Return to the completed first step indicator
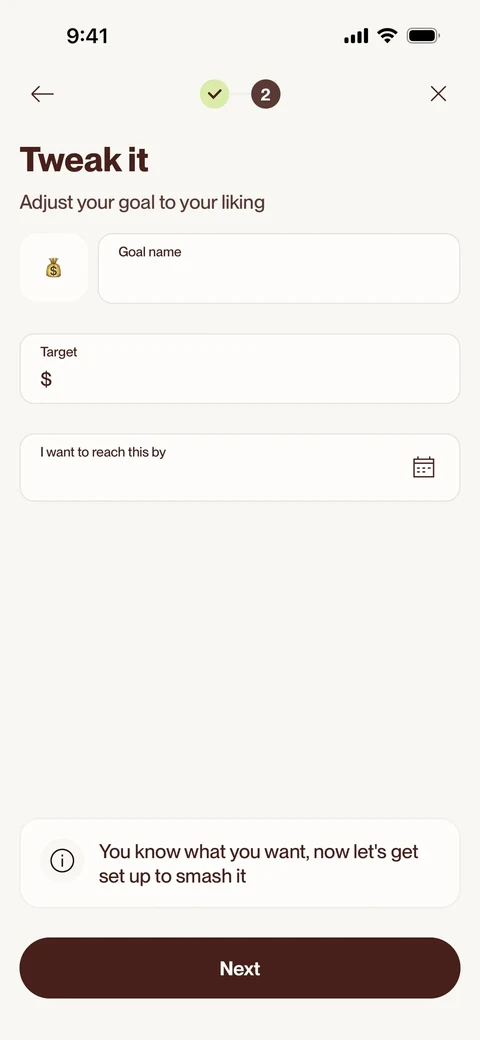The width and height of the screenshot is (480, 1040). [214, 94]
